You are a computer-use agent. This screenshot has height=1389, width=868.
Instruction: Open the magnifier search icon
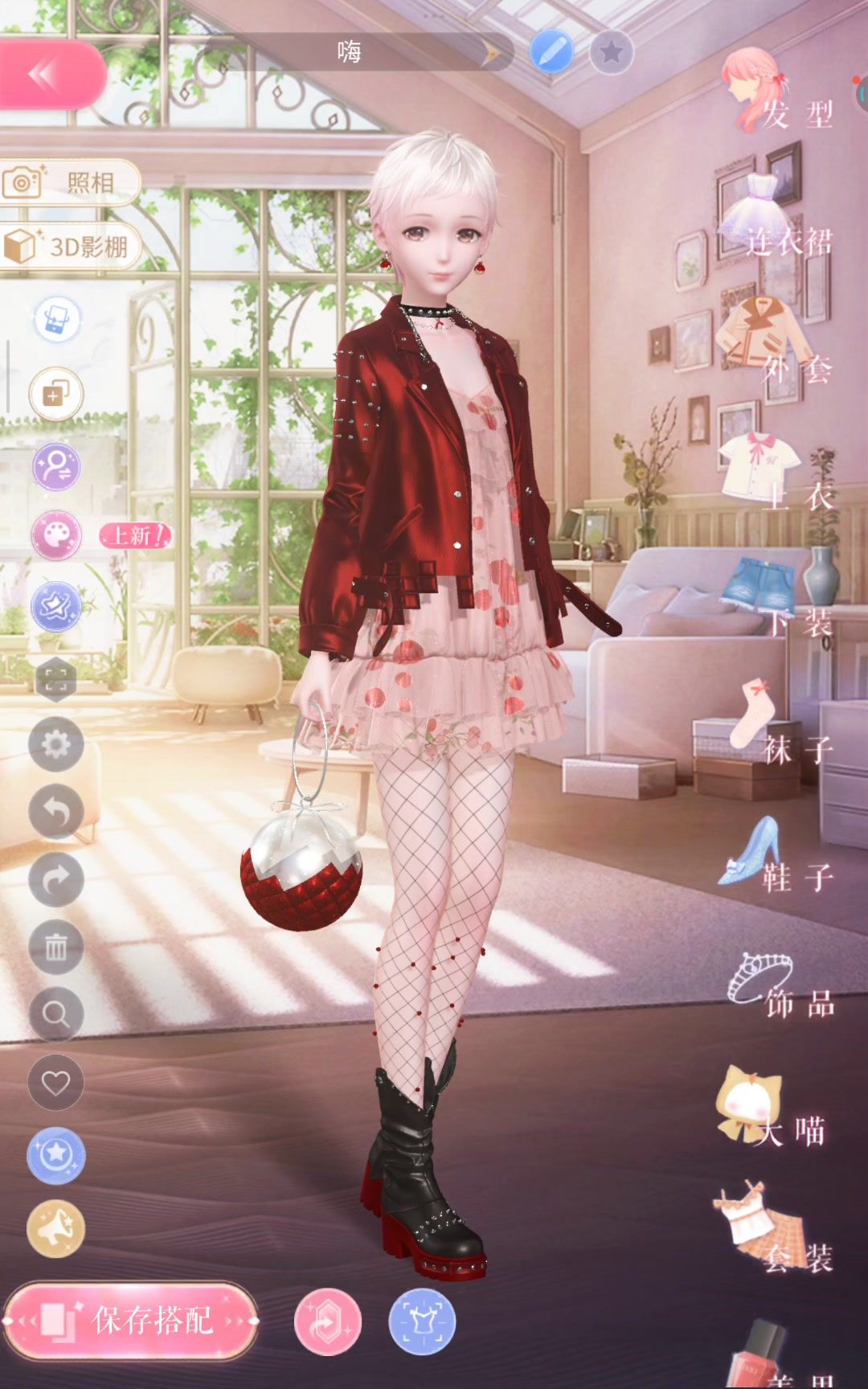pos(55,1014)
